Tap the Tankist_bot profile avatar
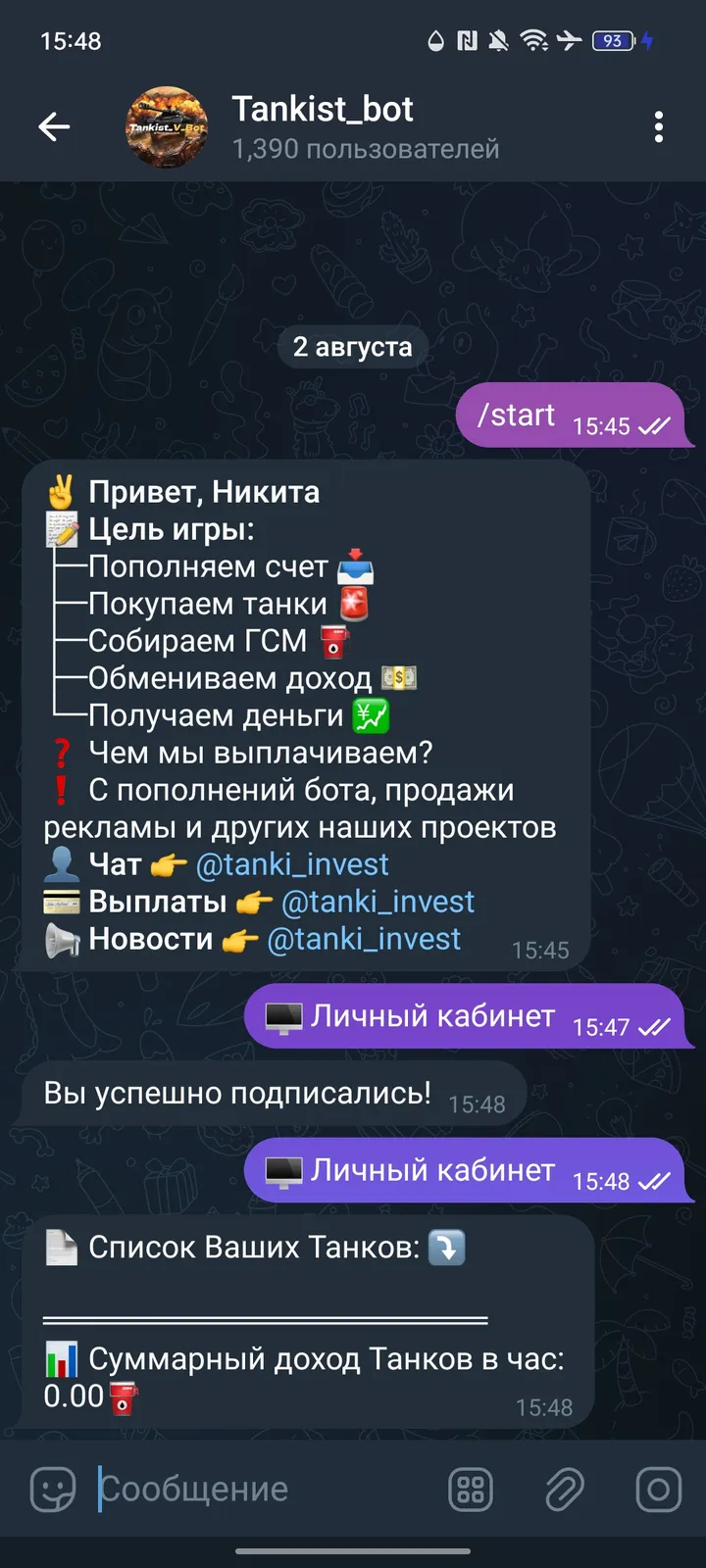The image size is (706, 1568). click(x=167, y=126)
